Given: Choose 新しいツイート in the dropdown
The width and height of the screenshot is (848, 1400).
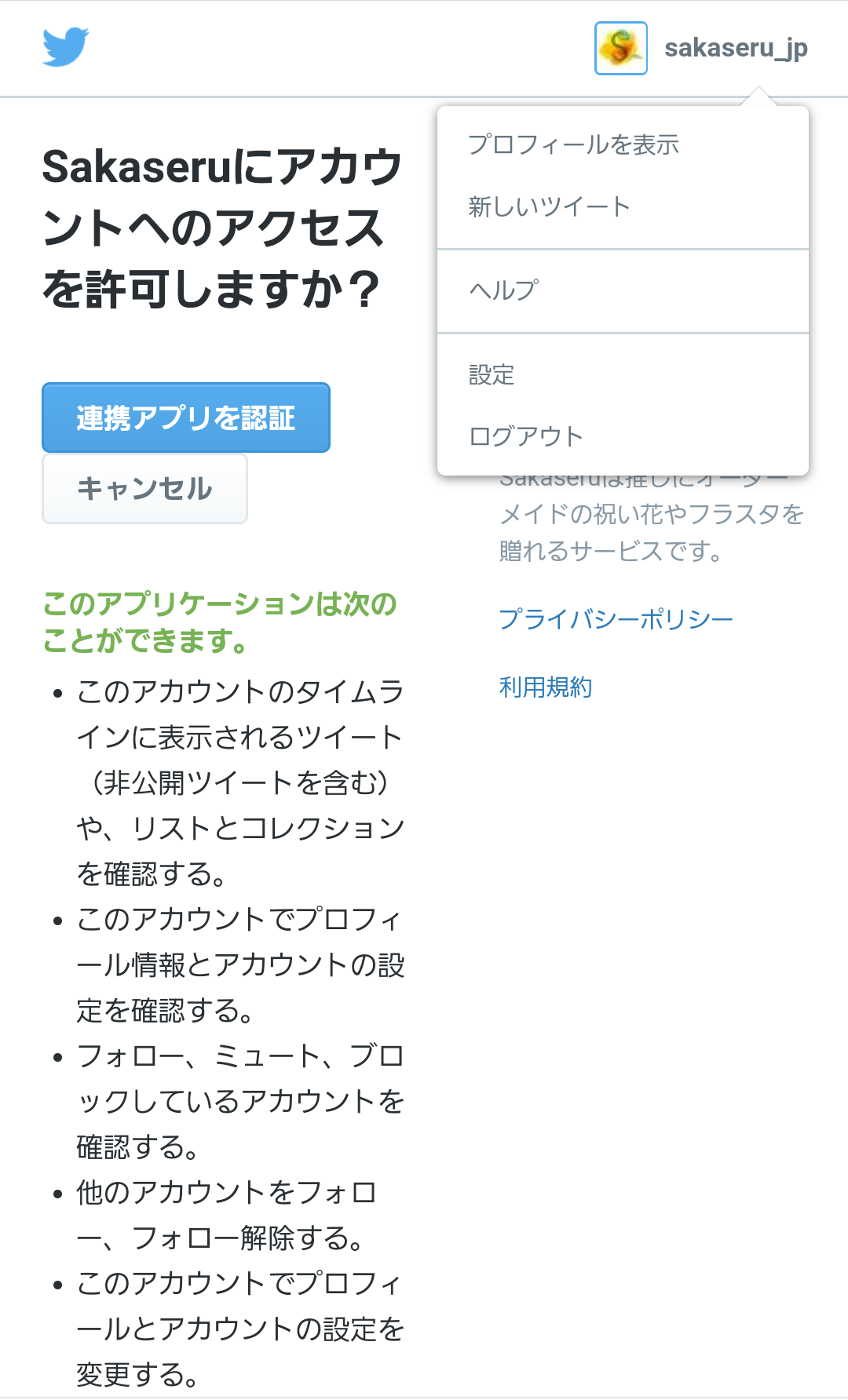Looking at the screenshot, I should [x=549, y=207].
